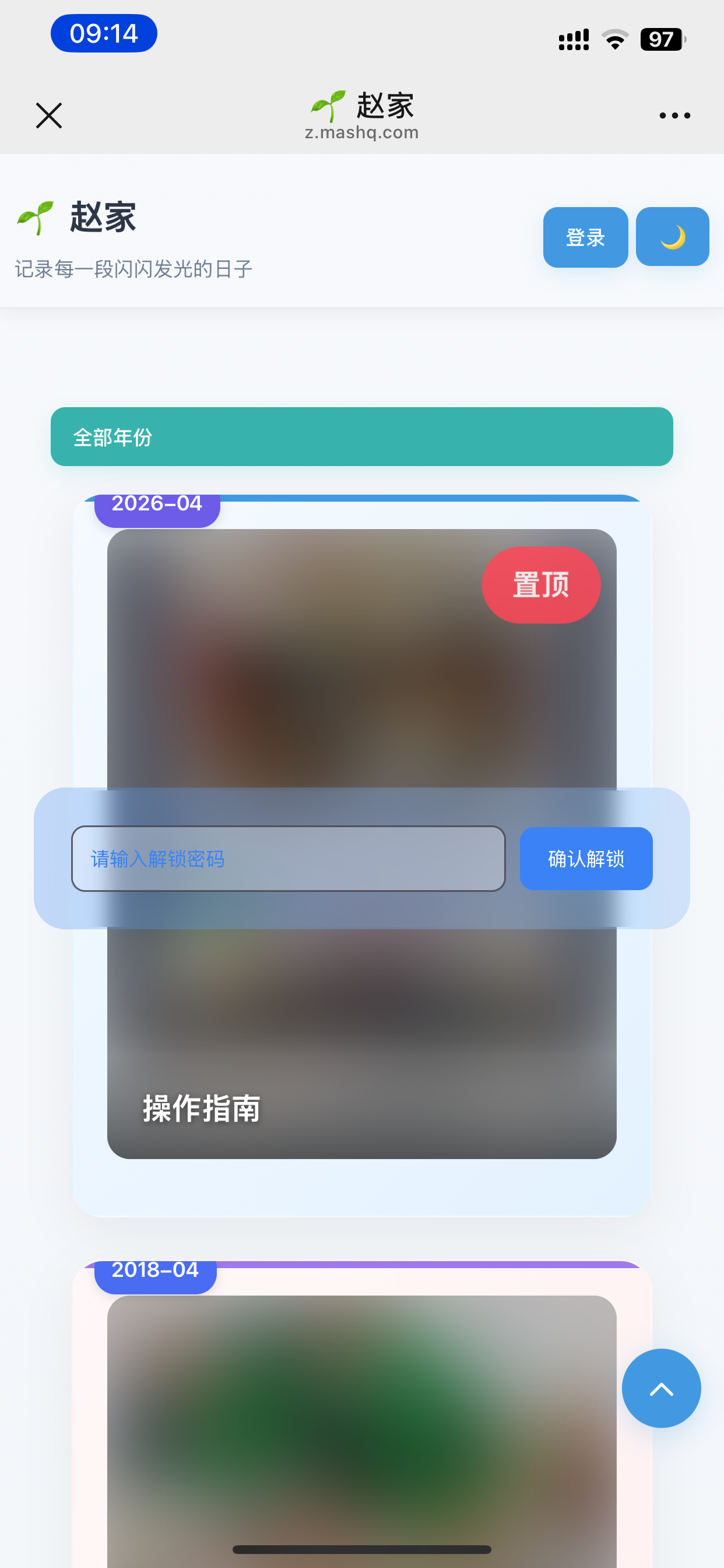This screenshot has height=1568, width=724.
Task: Tap the 登录 login button
Action: click(x=585, y=237)
